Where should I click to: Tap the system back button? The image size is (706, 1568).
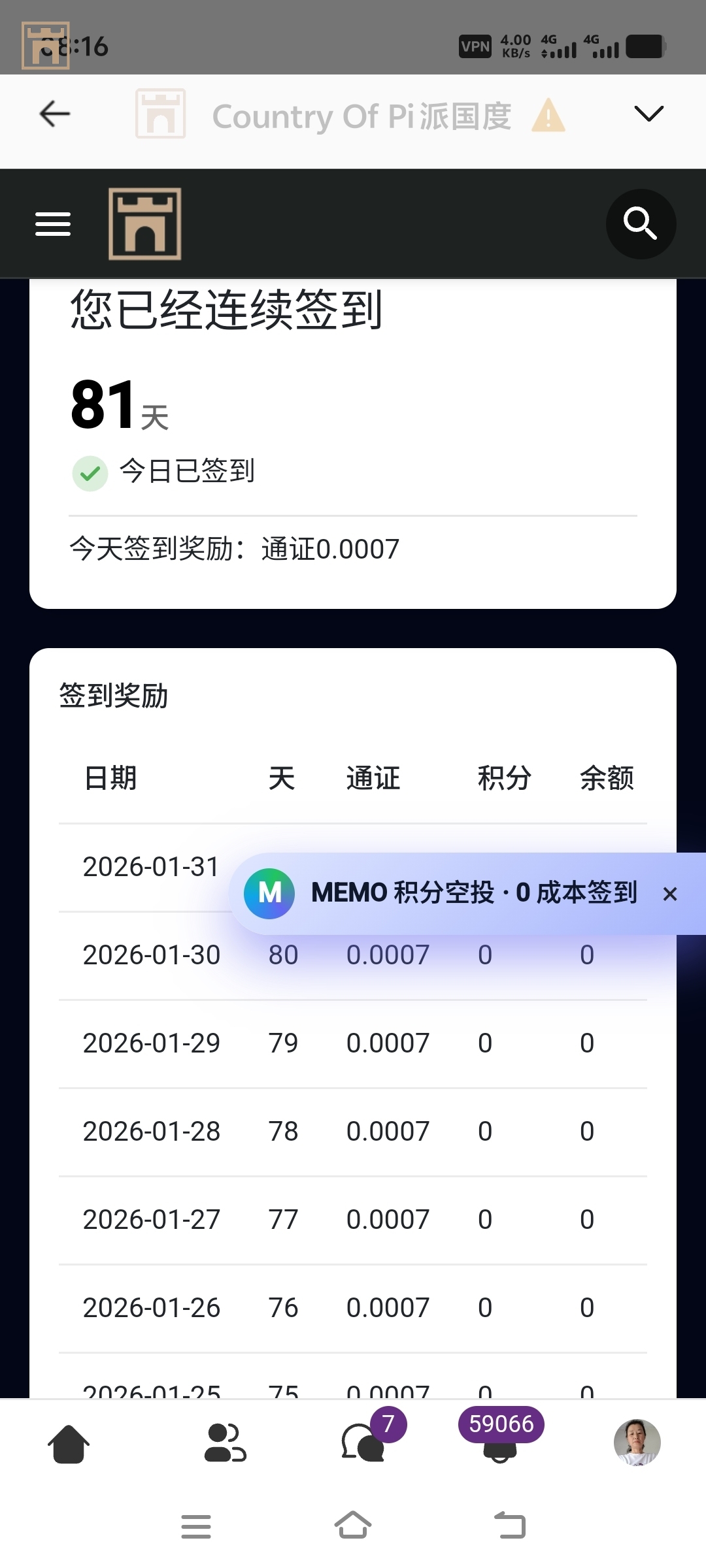tap(510, 1526)
